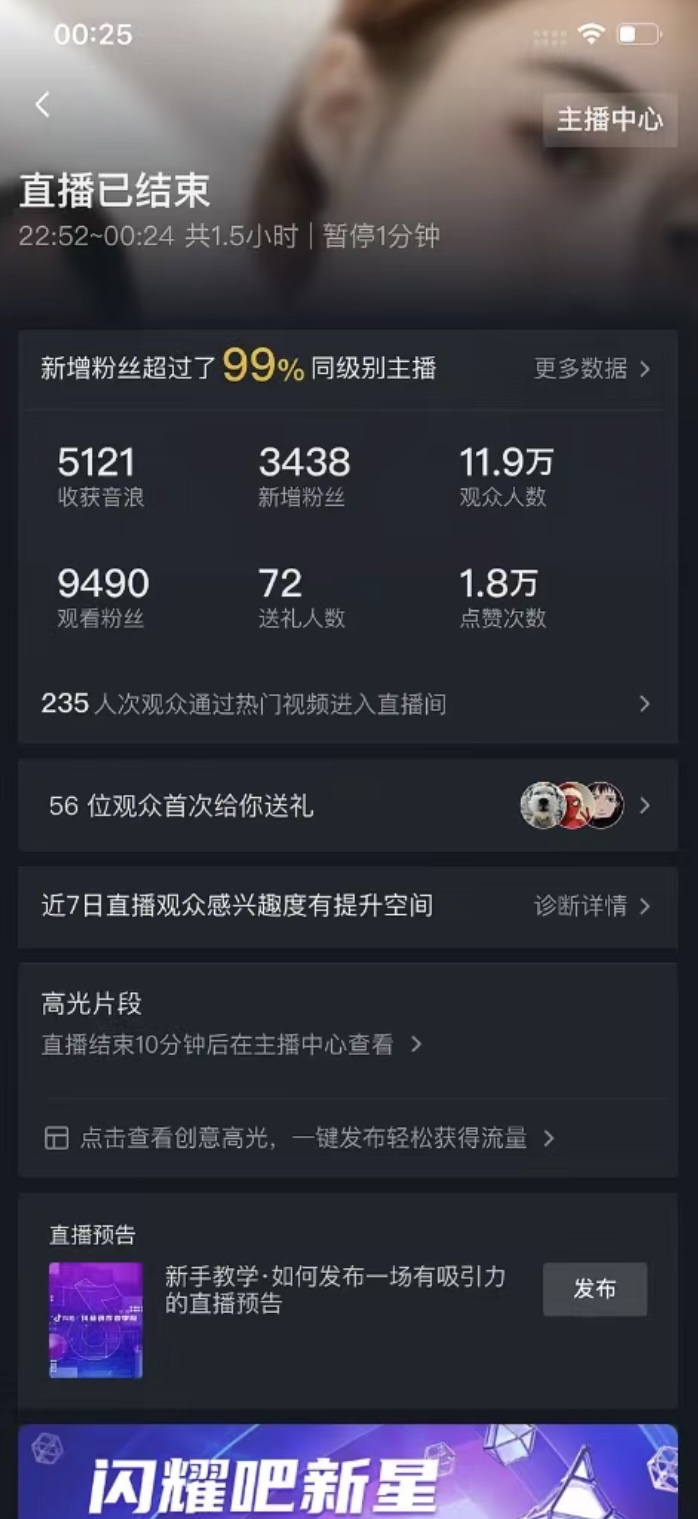This screenshot has width=698, height=1519.
Task: Tap 点击查看创意高光 row
Action: point(300,1138)
